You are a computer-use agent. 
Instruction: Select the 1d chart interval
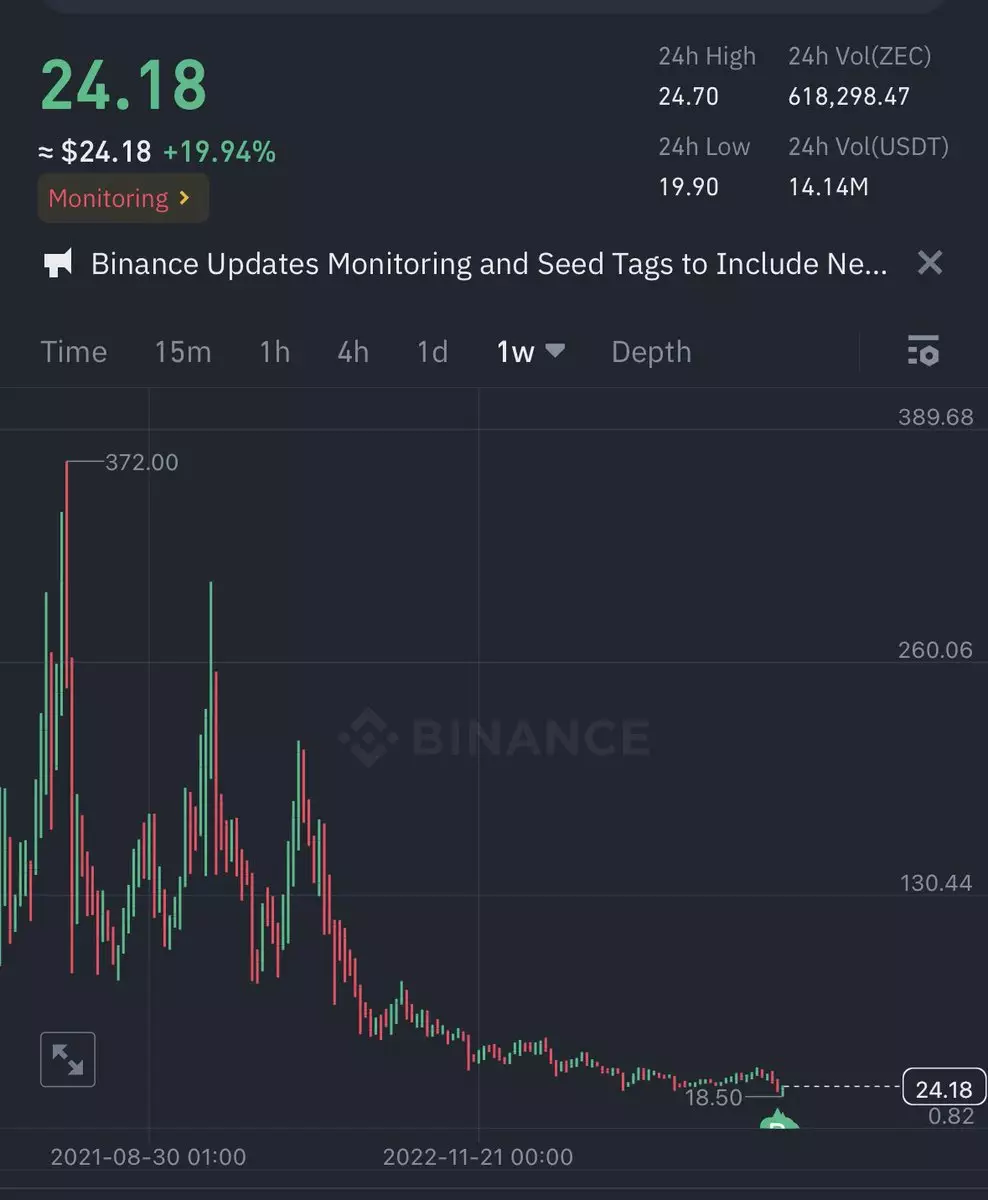pos(432,352)
